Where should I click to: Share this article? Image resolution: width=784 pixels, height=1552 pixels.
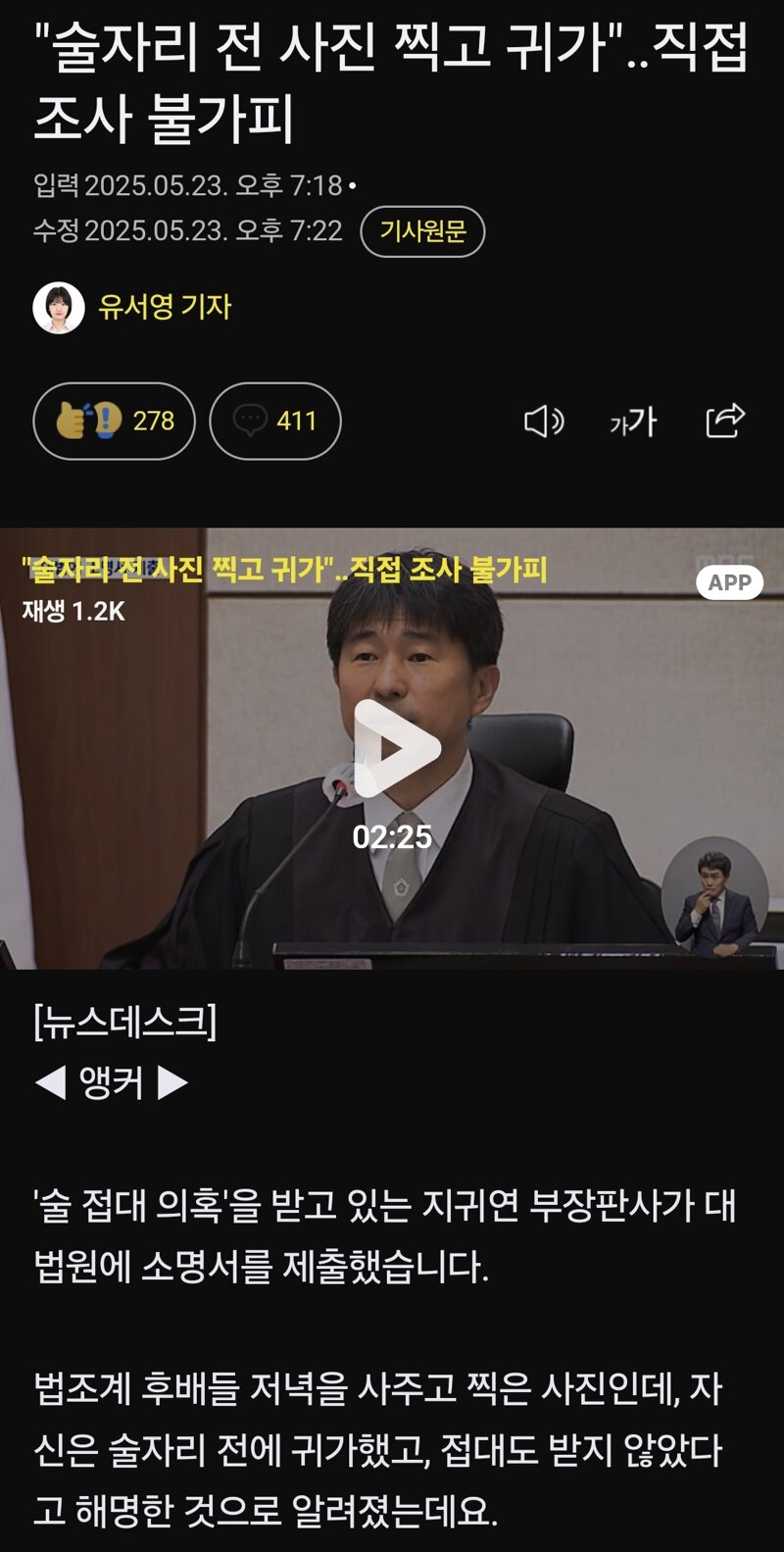point(725,421)
